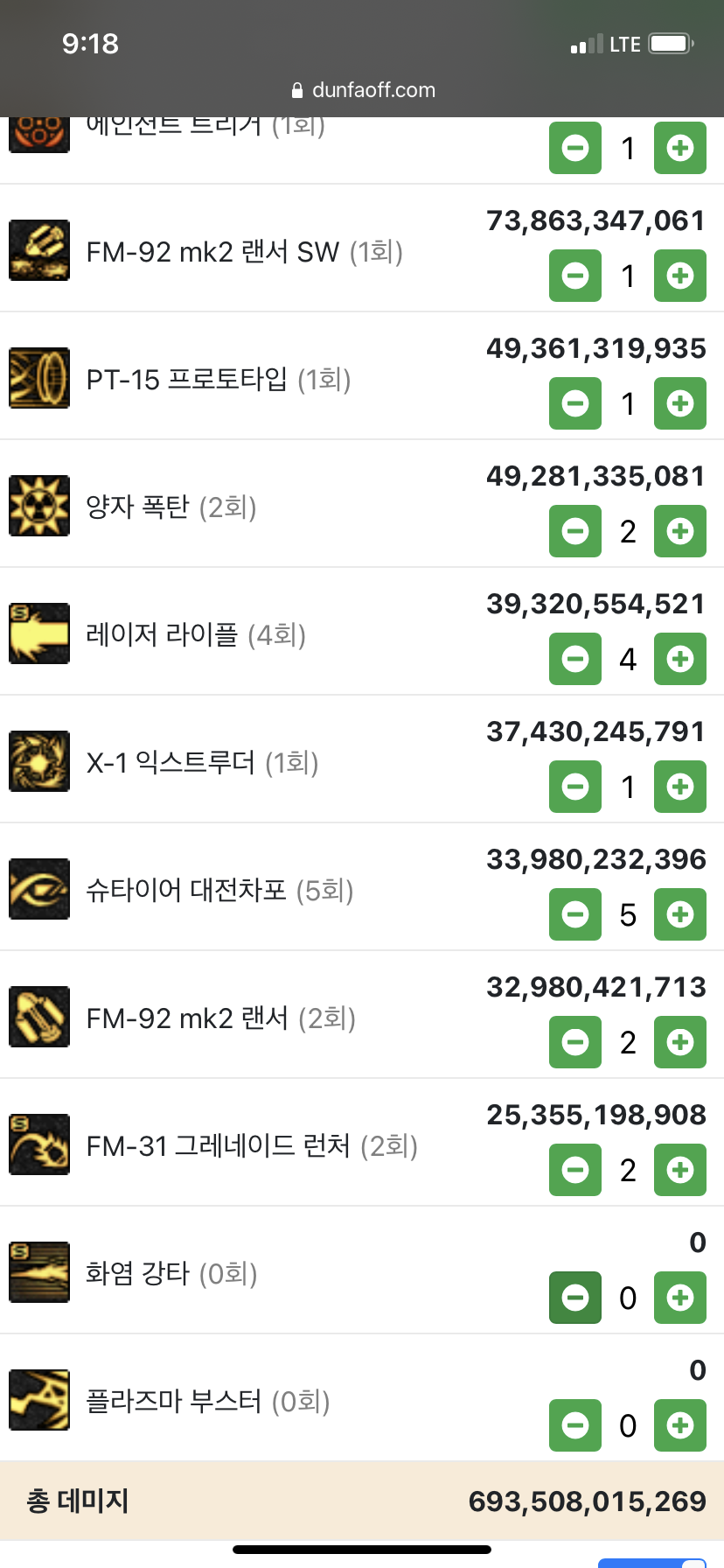Increase 화염 강타 count from zero

point(680,1298)
